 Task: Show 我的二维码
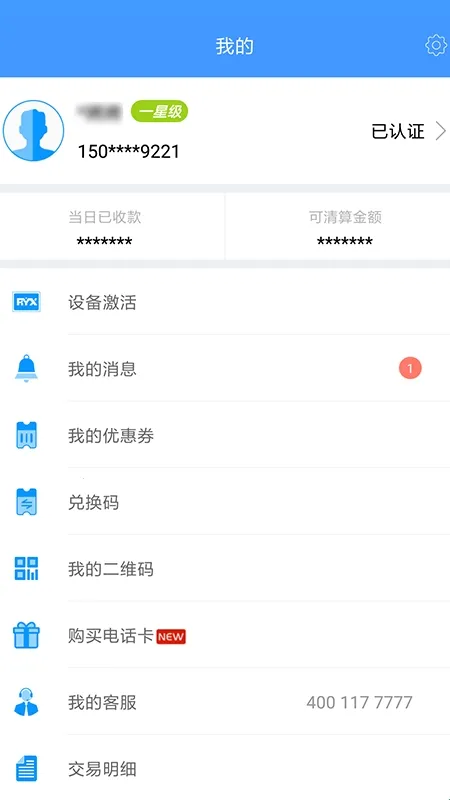pyautogui.click(x=225, y=569)
